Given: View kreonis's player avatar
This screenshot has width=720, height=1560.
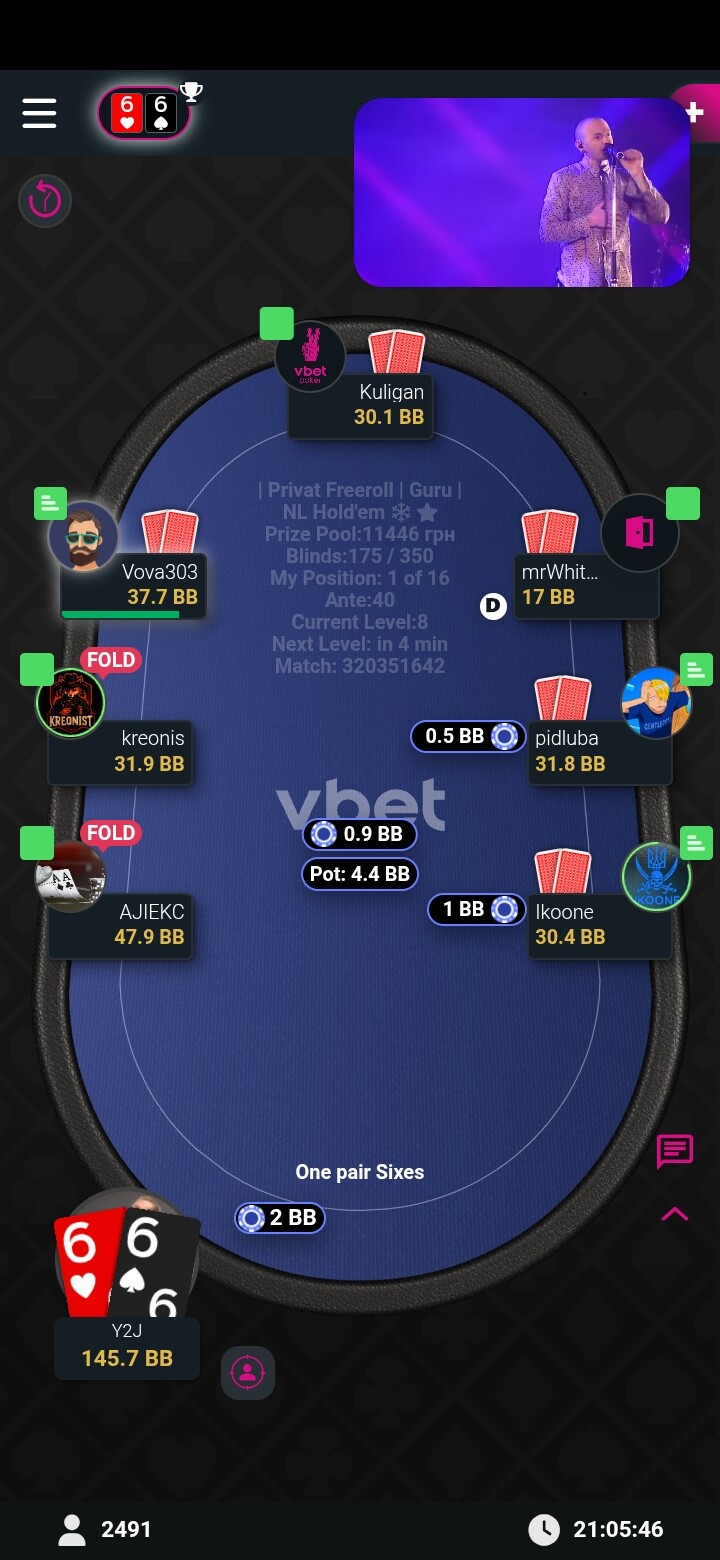Looking at the screenshot, I should pyautogui.click(x=71, y=704).
